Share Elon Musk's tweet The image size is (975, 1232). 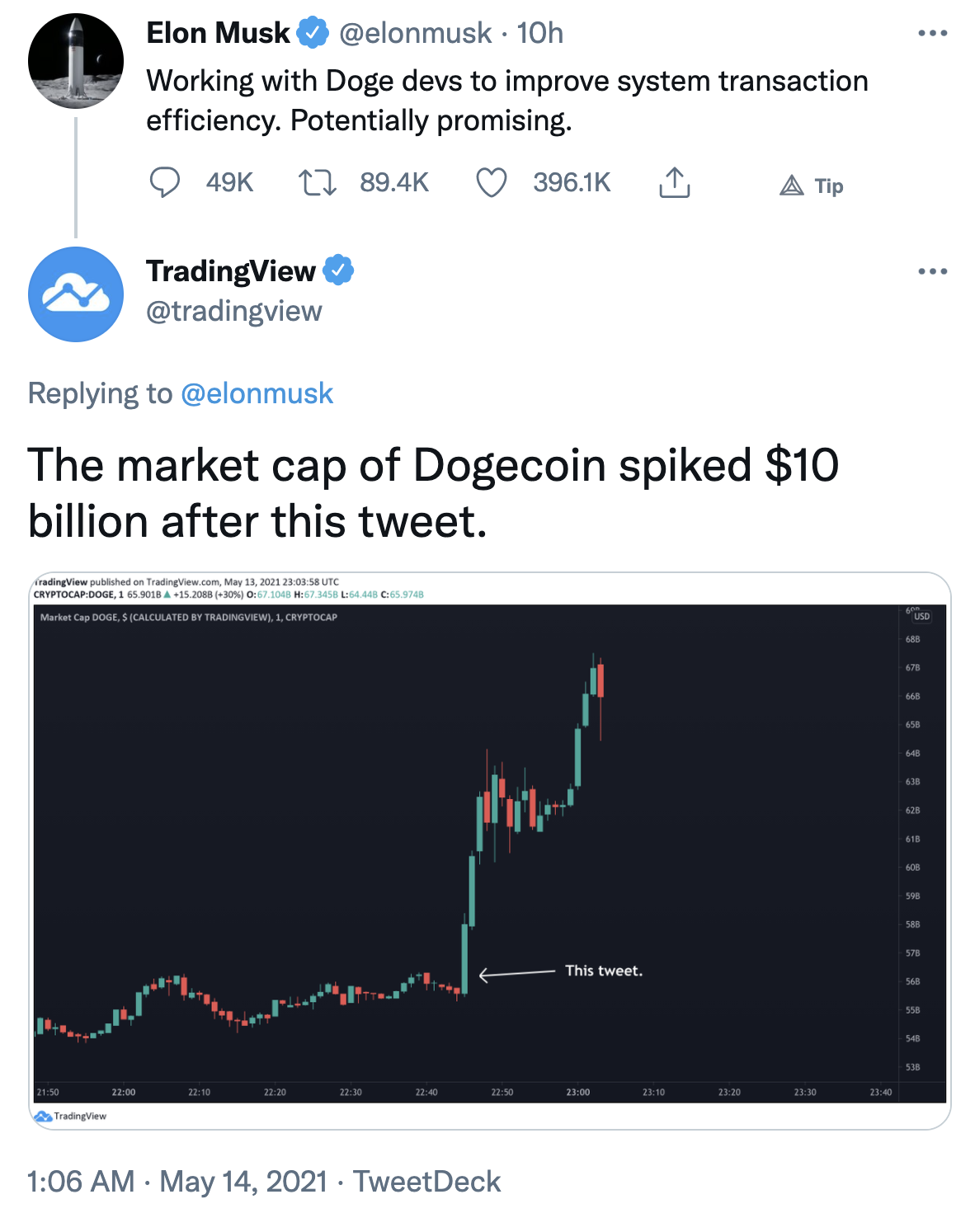coord(674,182)
